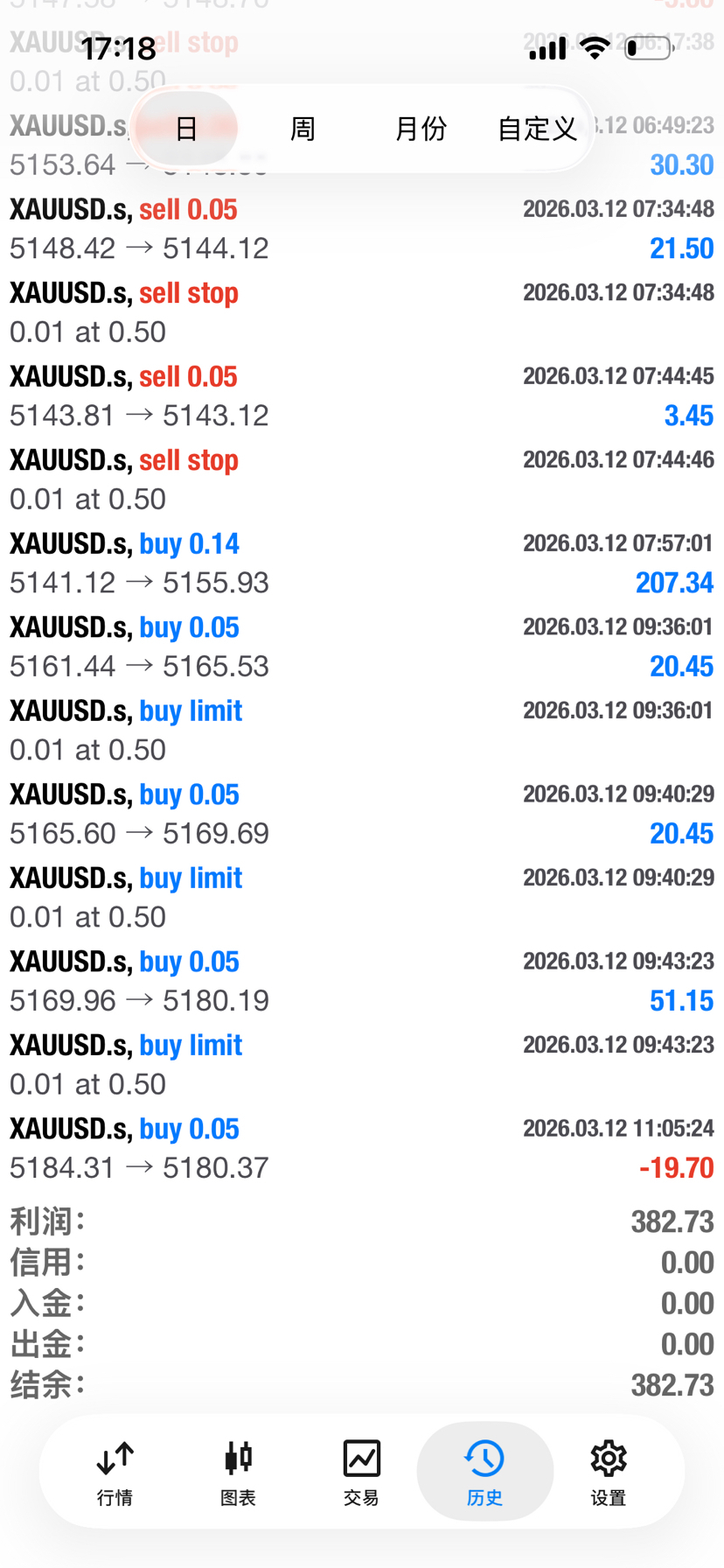Image resolution: width=724 pixels, height=1568 pixels.
Task: Expand the buy limit order at 09:36:01
Action: (361, 730)
